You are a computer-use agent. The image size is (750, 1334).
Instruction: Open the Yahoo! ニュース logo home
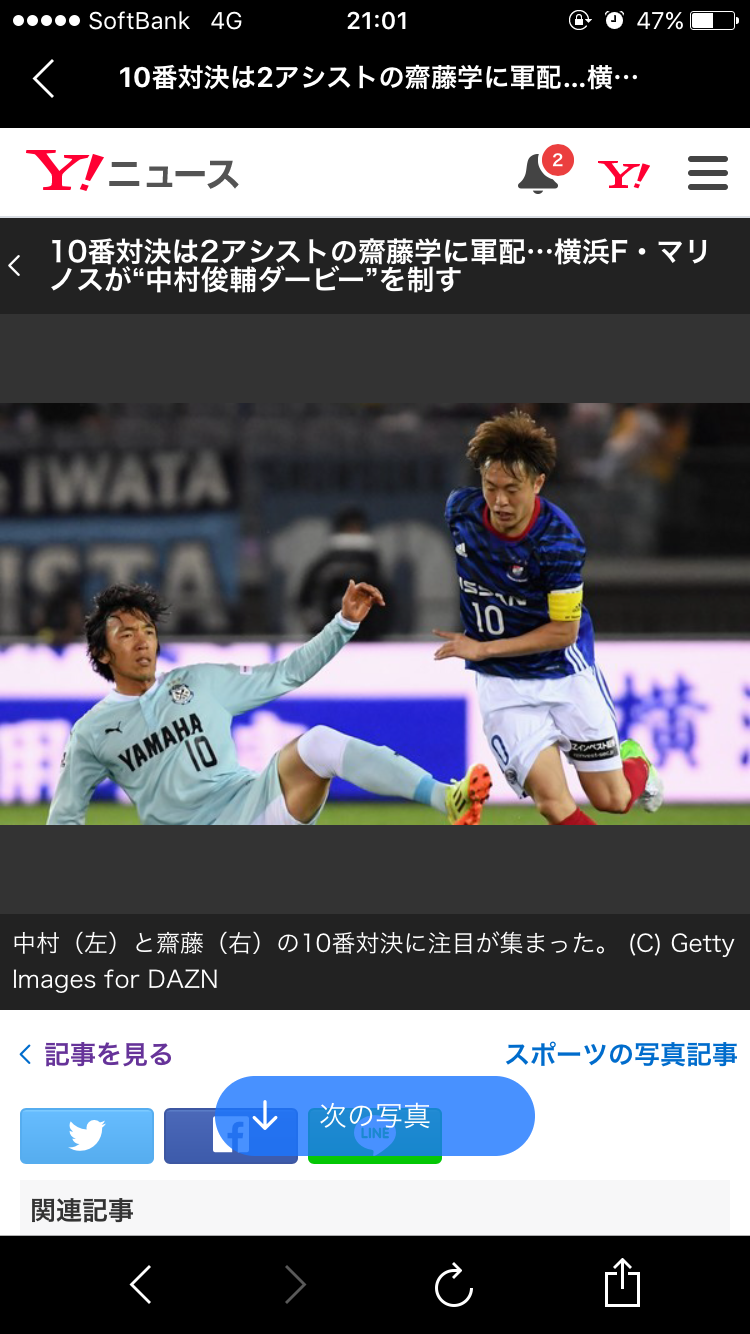click(132, 172)
